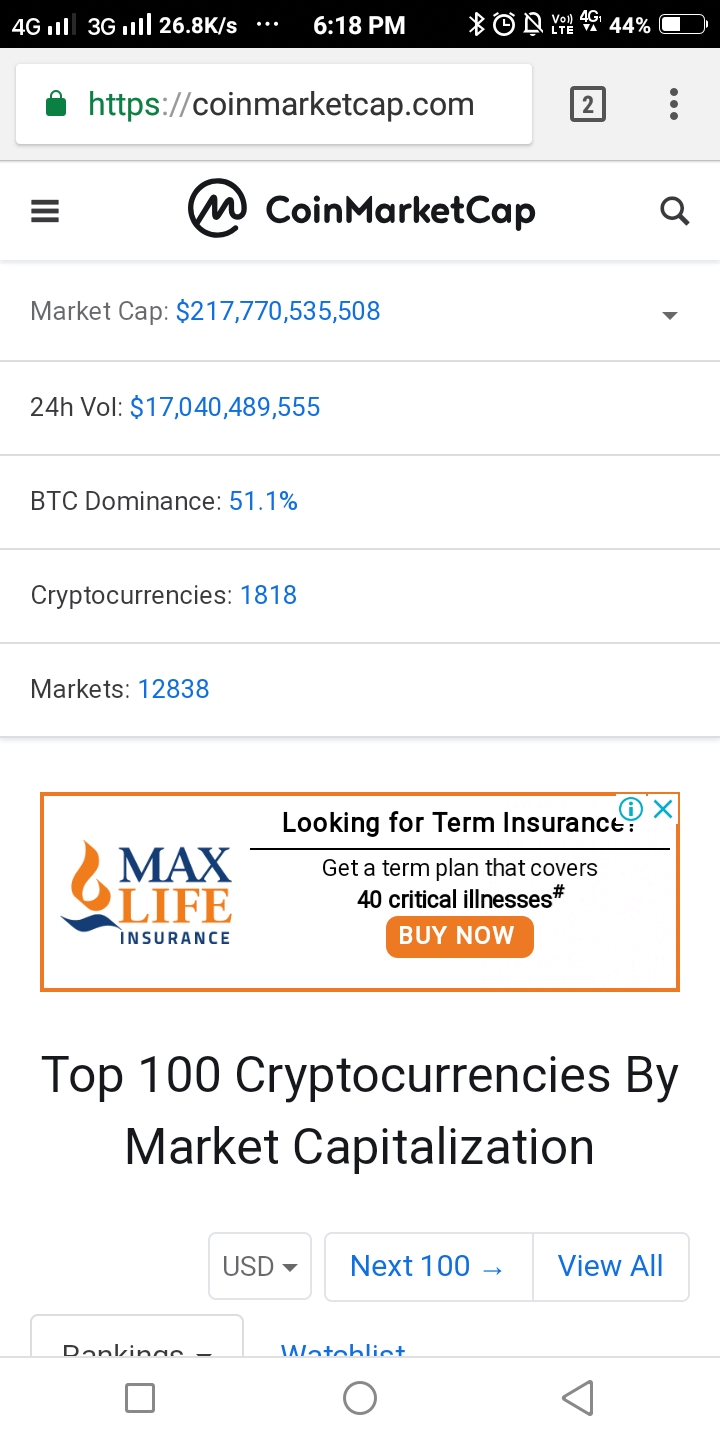This screenshot has width=720, height=1440.
Task: Open the ad info icon
Action: (631, 809)
